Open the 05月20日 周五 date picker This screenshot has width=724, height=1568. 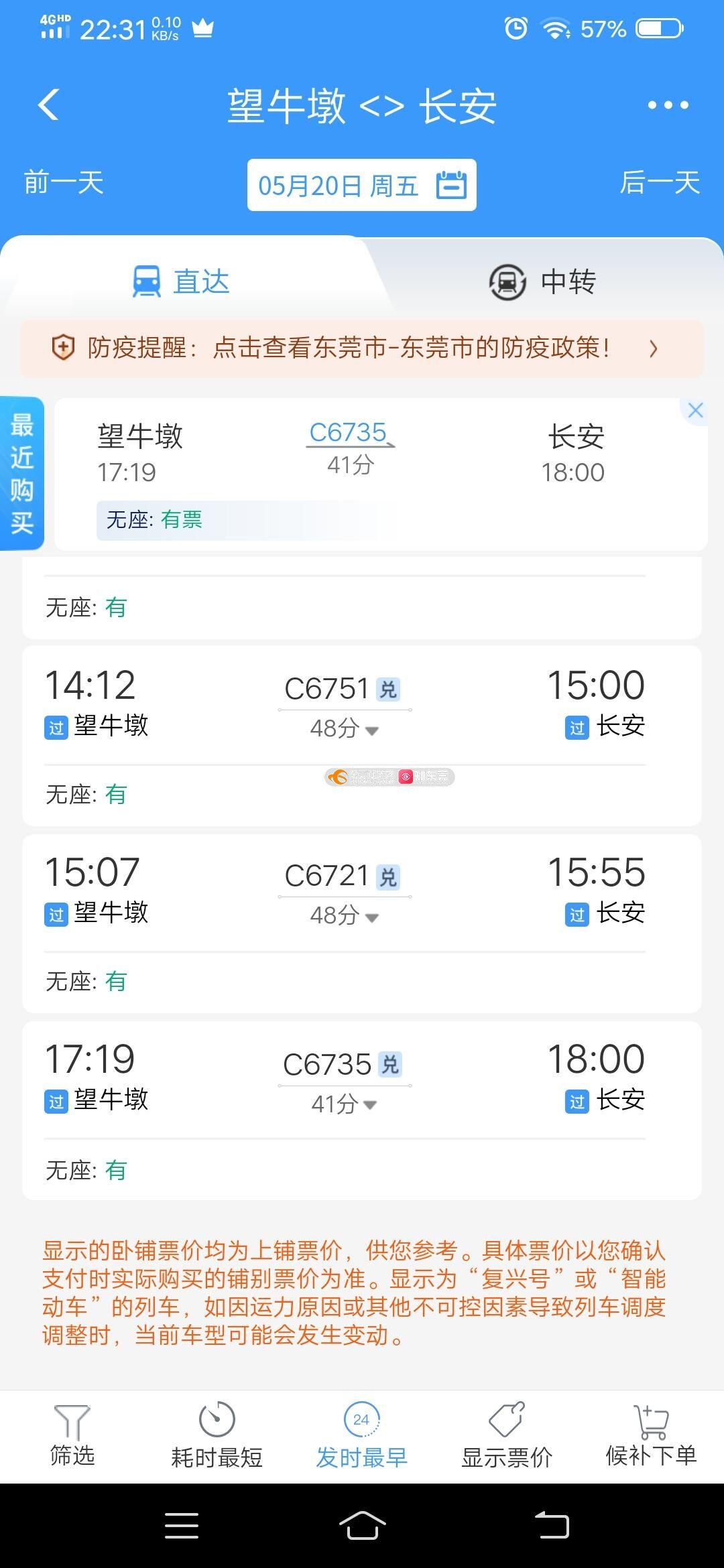(362, 185)
